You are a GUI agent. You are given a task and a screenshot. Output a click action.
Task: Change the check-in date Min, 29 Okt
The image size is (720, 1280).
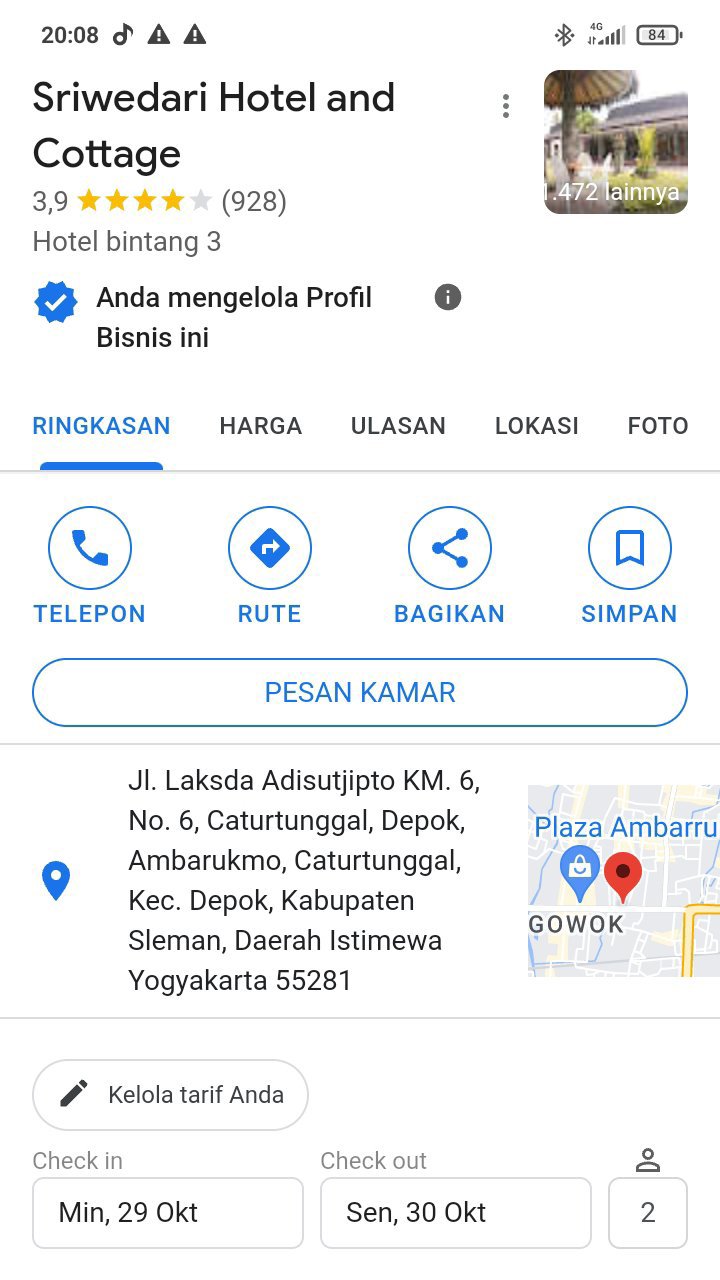pos(168,1212)
